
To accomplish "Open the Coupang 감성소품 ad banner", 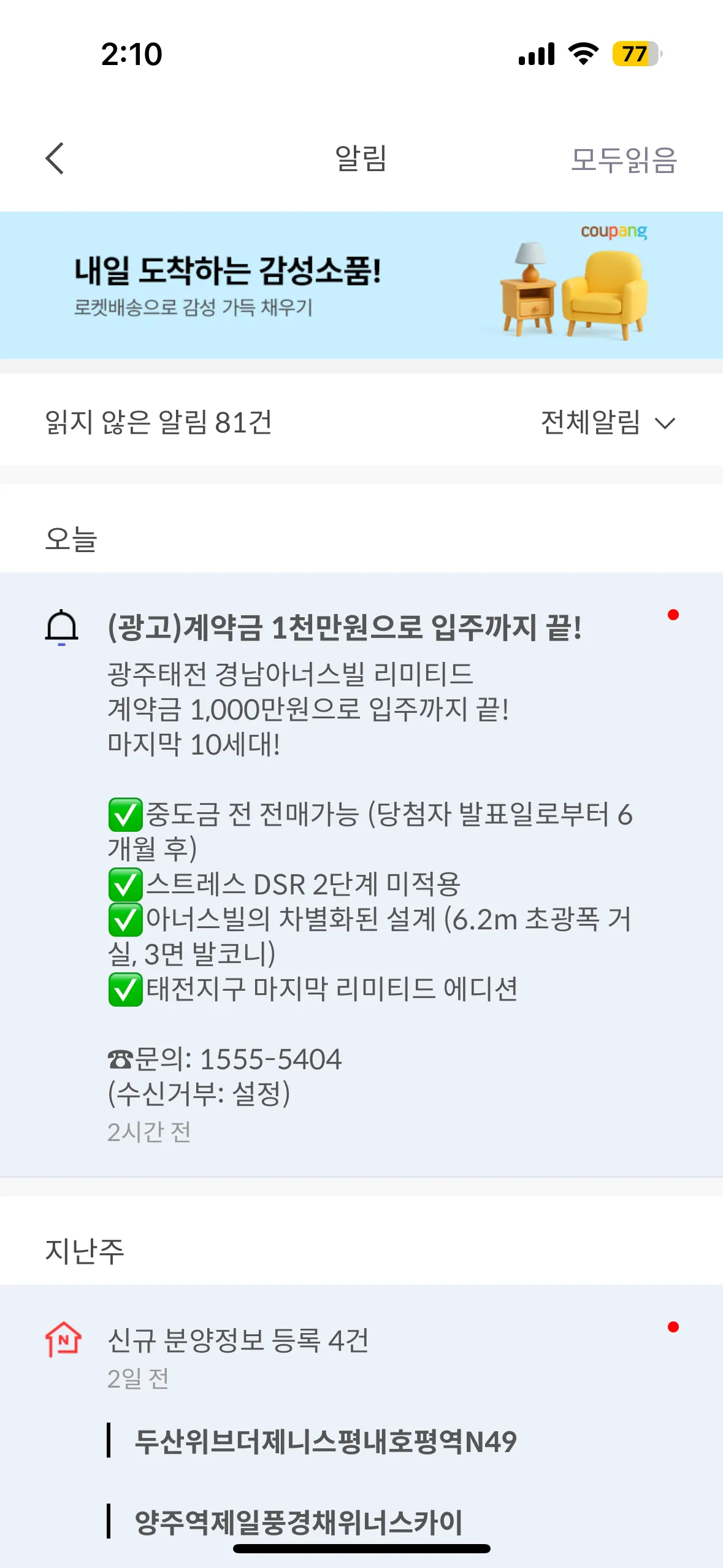I will click(361, 285).
